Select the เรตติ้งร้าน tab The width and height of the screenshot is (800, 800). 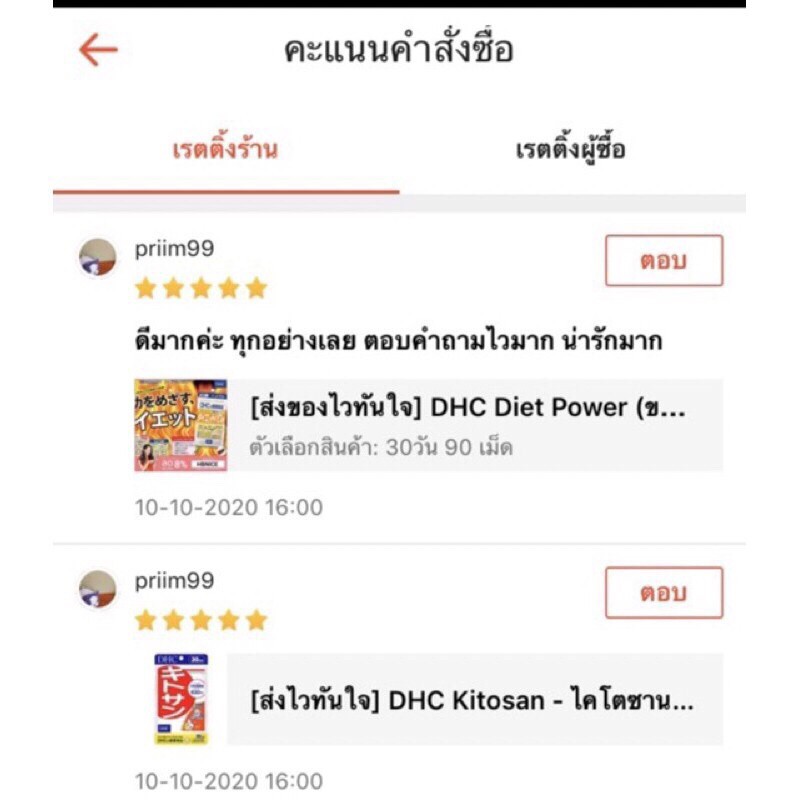(225, 151)
